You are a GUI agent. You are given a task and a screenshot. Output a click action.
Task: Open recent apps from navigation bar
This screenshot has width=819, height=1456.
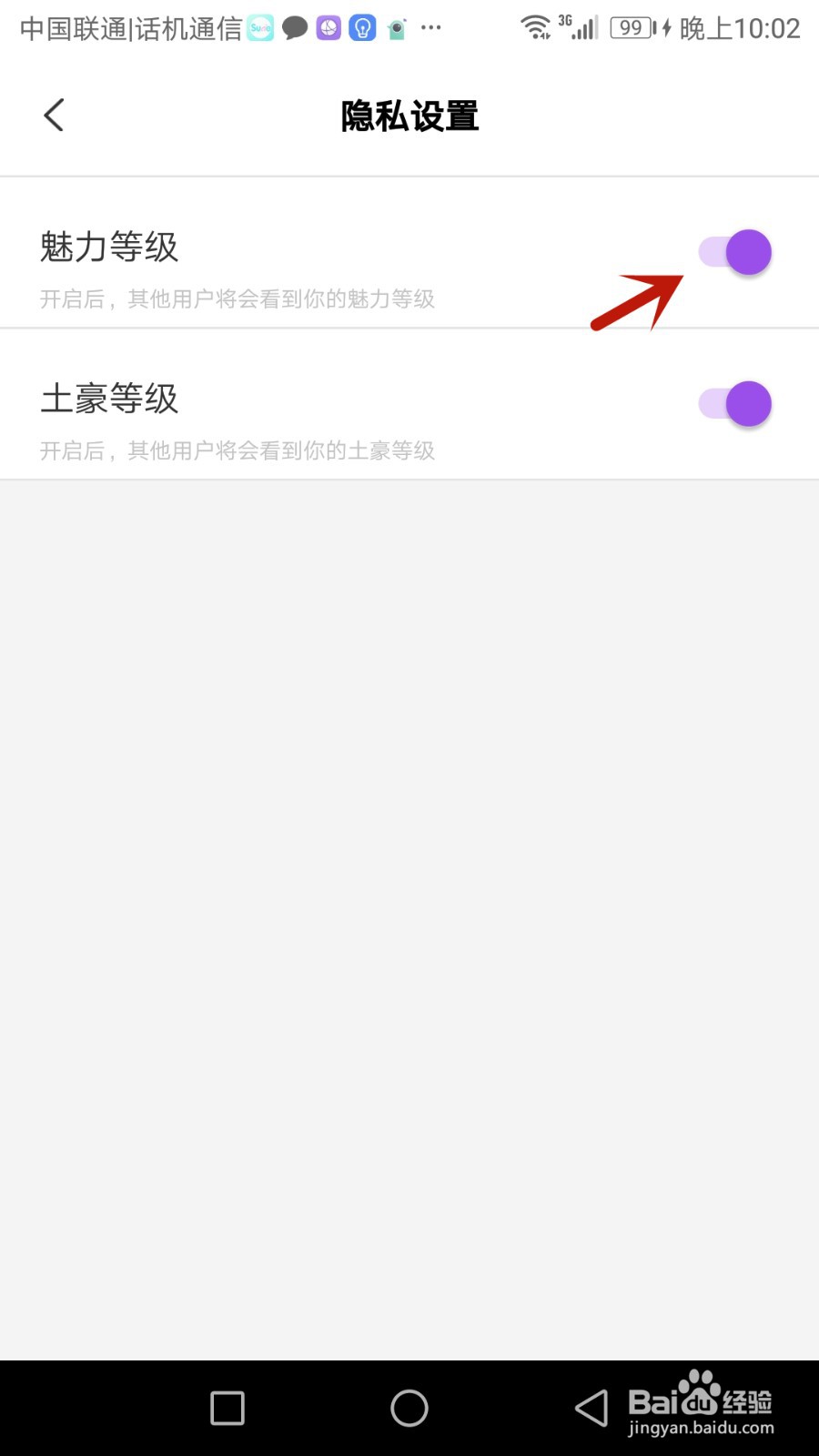(227, 1408)
